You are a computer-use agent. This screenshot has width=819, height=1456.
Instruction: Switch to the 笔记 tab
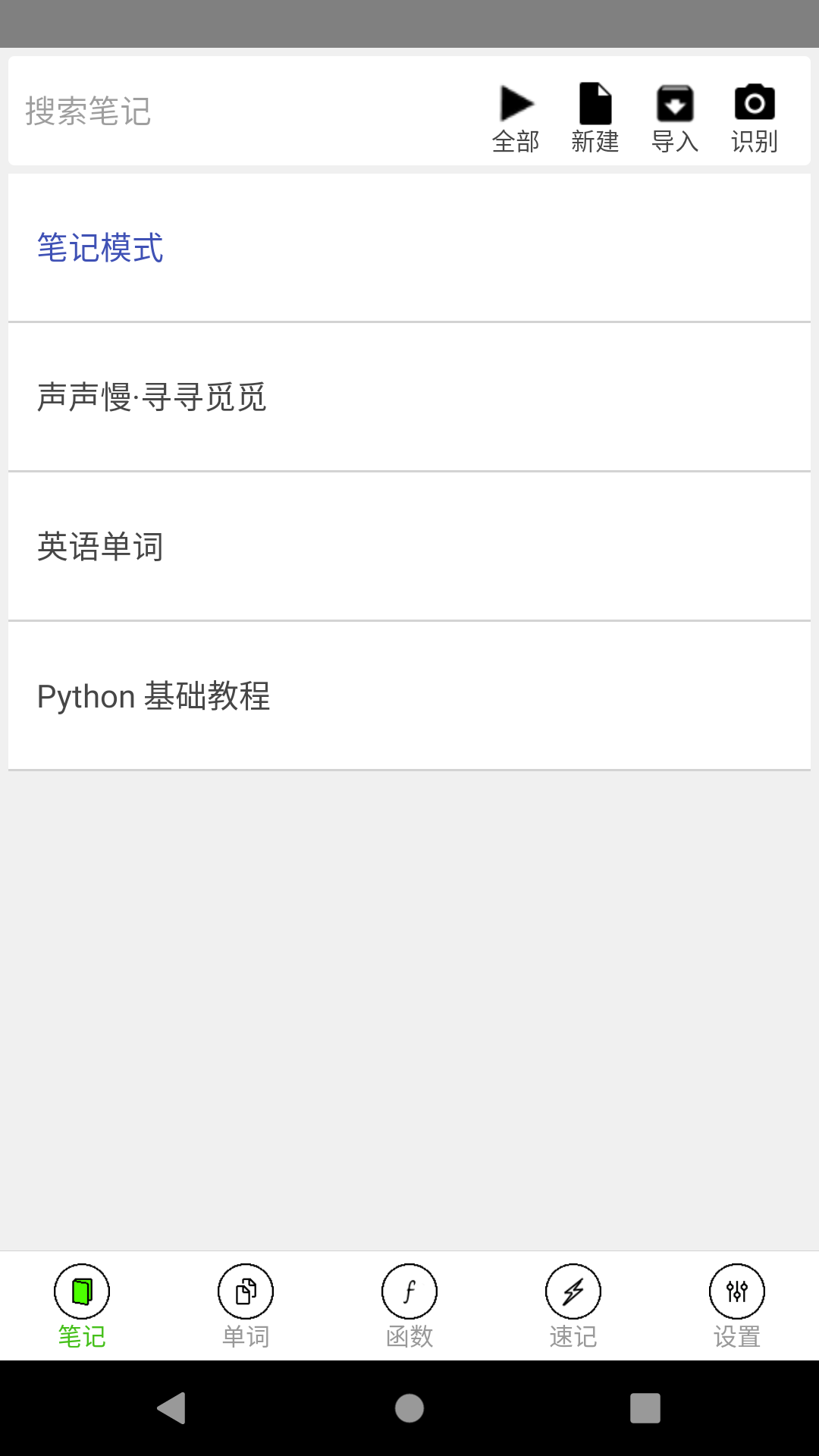coord(82,1306)
